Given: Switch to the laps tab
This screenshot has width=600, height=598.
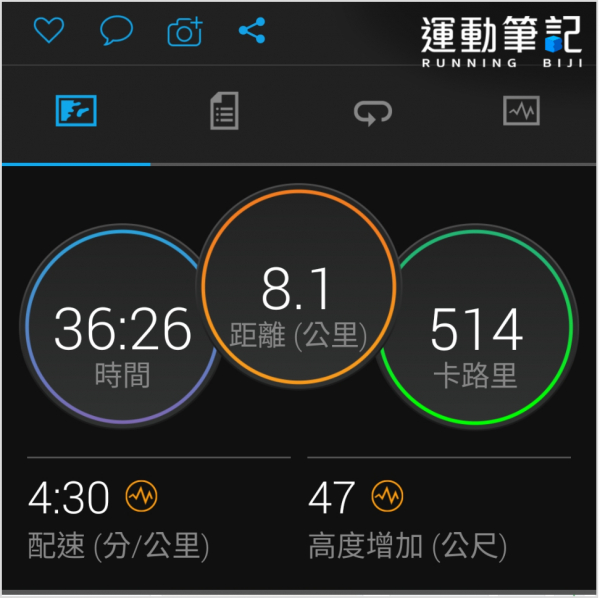Looking at the screenshot, I should [x=373, y=113].
